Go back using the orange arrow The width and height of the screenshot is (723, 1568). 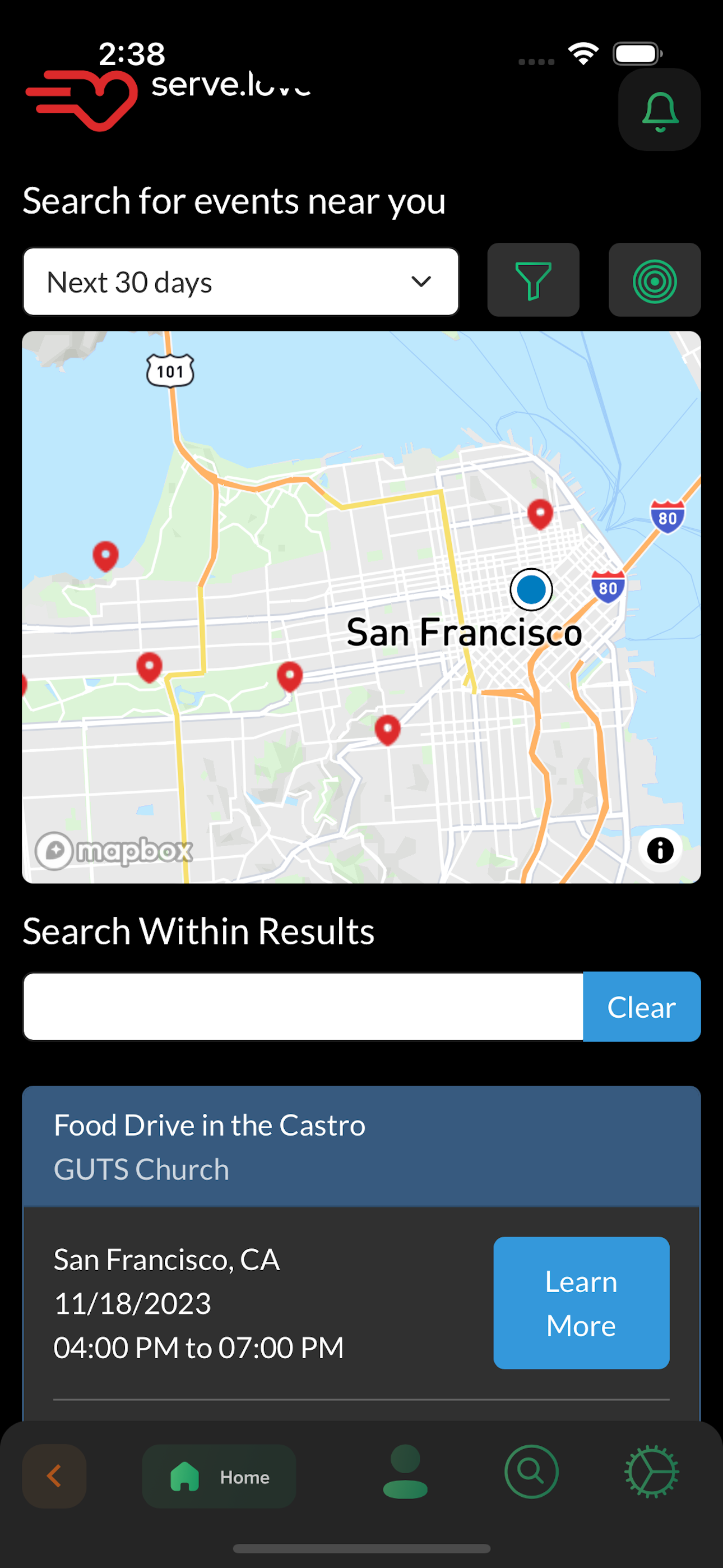coord(54,1476)
